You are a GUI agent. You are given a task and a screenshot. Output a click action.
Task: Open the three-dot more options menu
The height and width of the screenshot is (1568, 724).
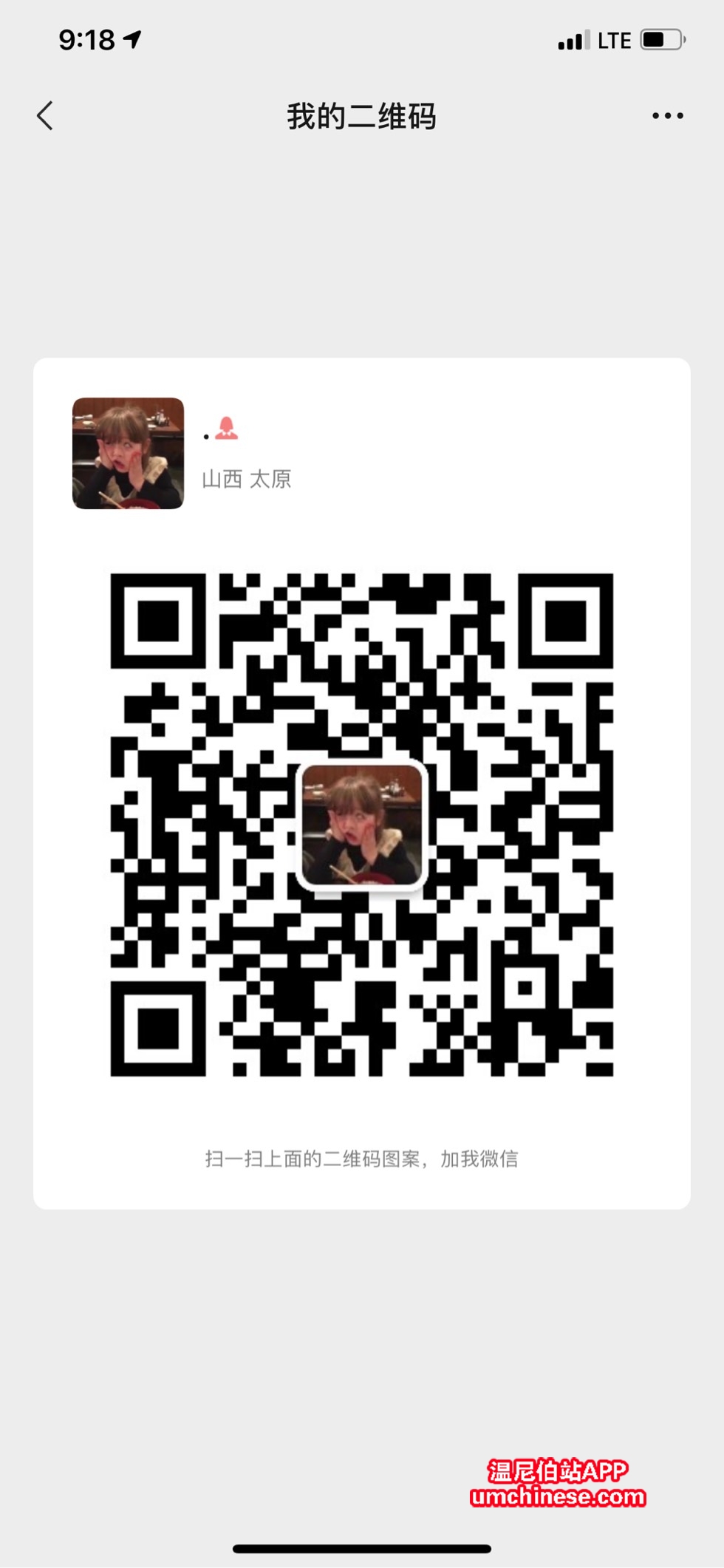667,116
